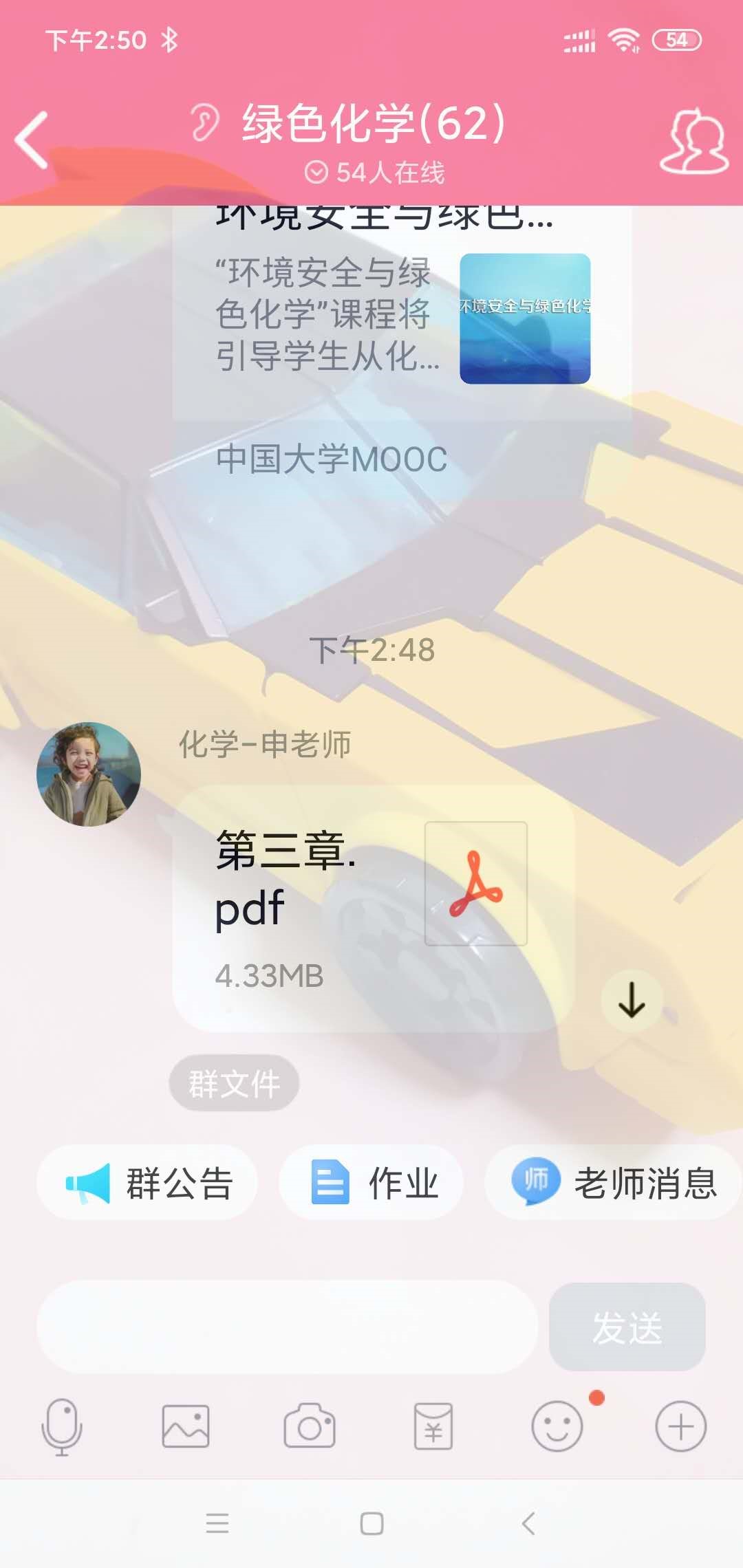This screenshot has height=1568, width=743.
Task: Open the 群文件 tag
Action: point(234,1084)
